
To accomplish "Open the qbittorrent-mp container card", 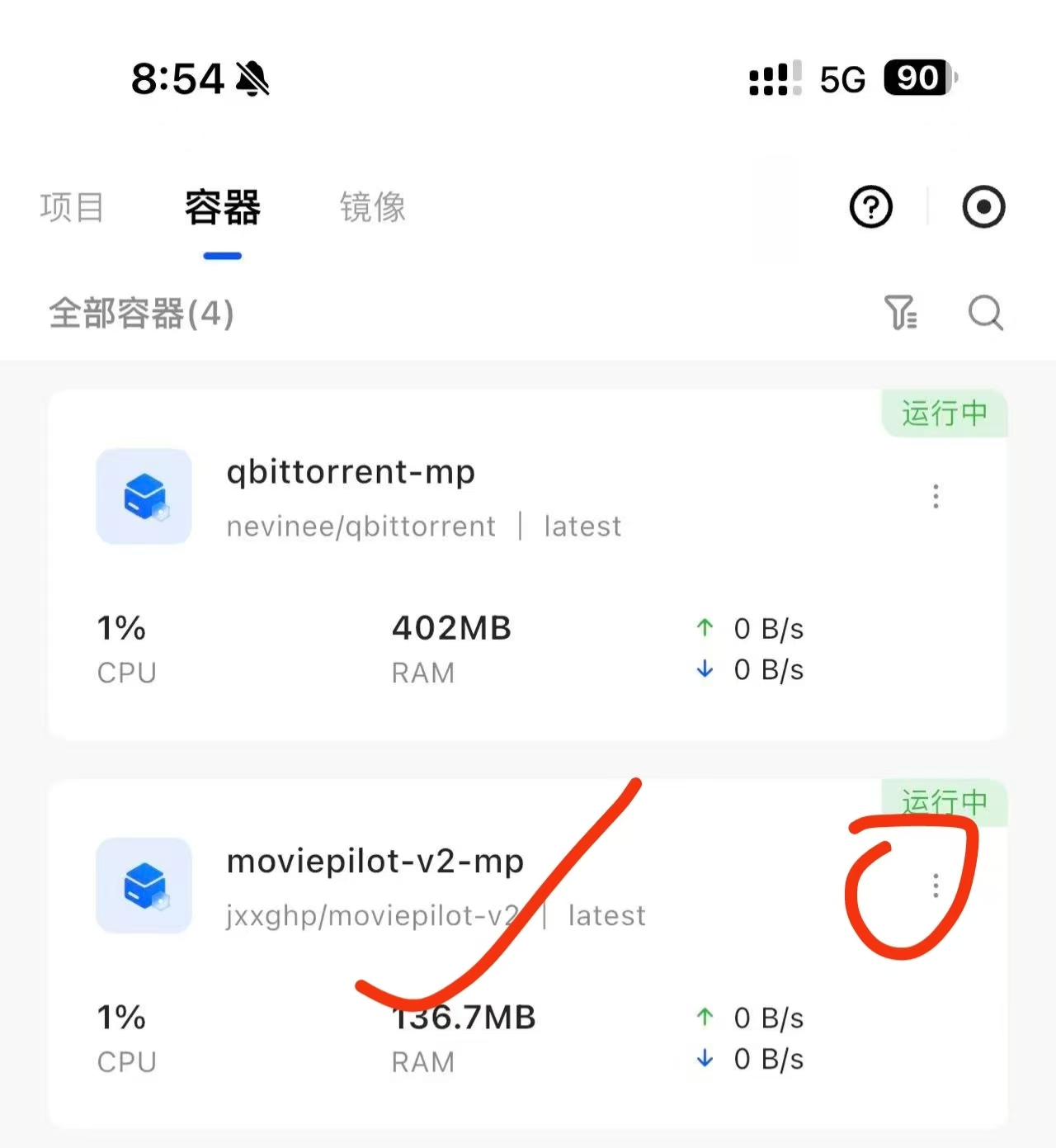I will click(x=351, y=473).
